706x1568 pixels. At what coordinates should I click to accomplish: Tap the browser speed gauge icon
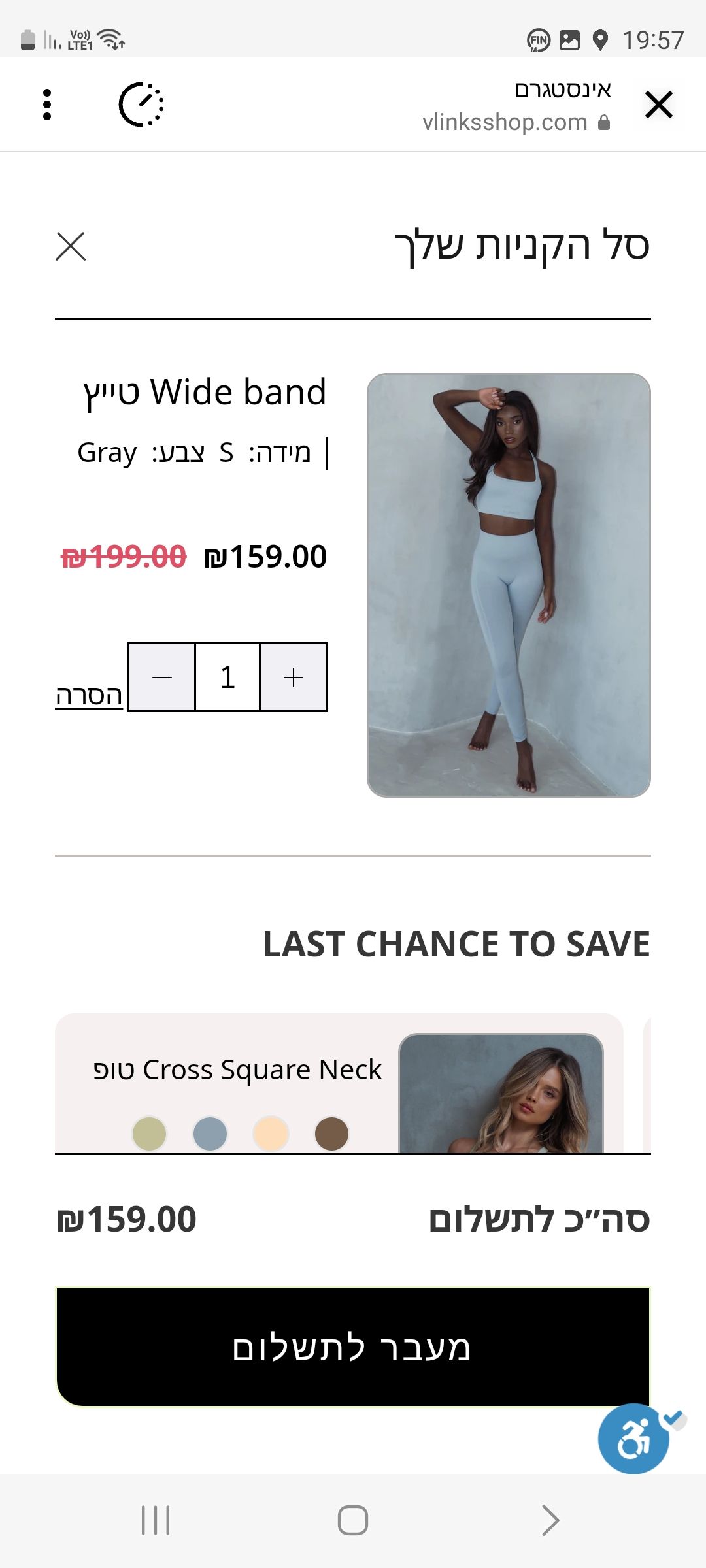(x=141, y=105)
